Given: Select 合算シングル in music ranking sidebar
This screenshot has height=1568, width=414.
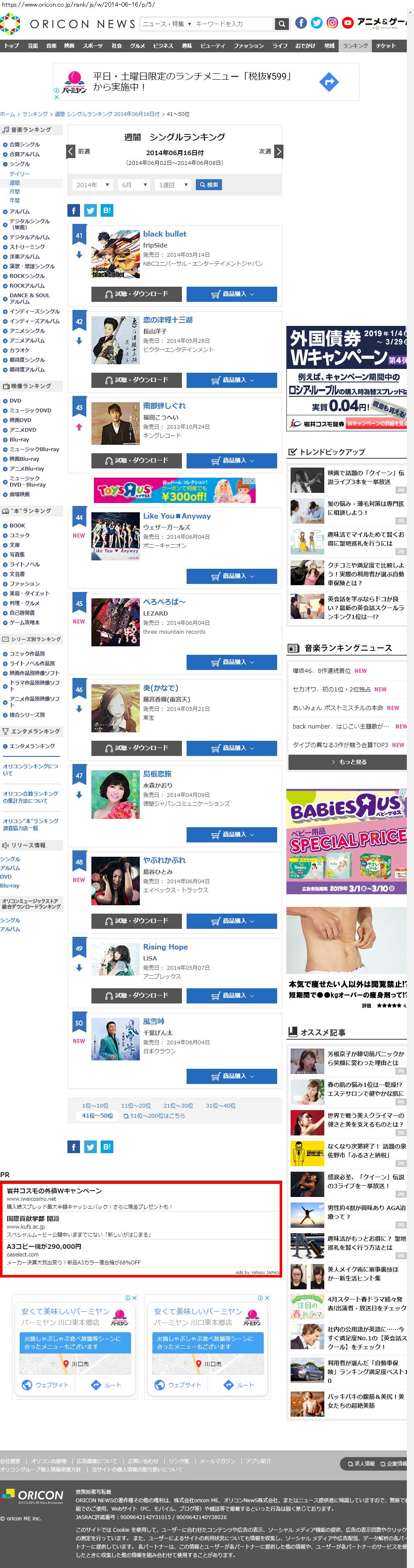Looking at the screenshot, I should pyautogui.click(x=24, y=144).
